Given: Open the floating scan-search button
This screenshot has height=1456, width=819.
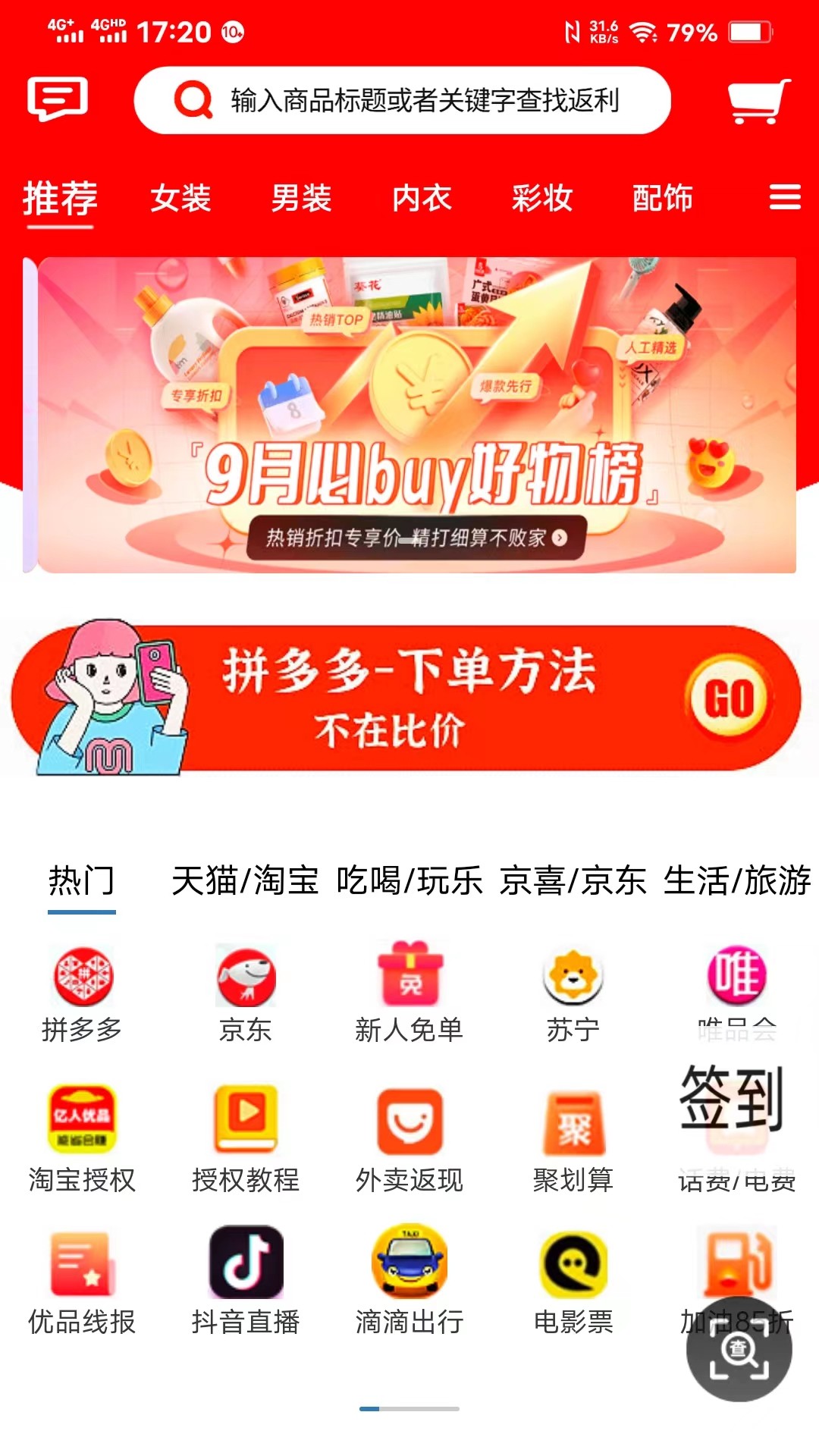Looking at the screenshot, I should [739, 1350].
